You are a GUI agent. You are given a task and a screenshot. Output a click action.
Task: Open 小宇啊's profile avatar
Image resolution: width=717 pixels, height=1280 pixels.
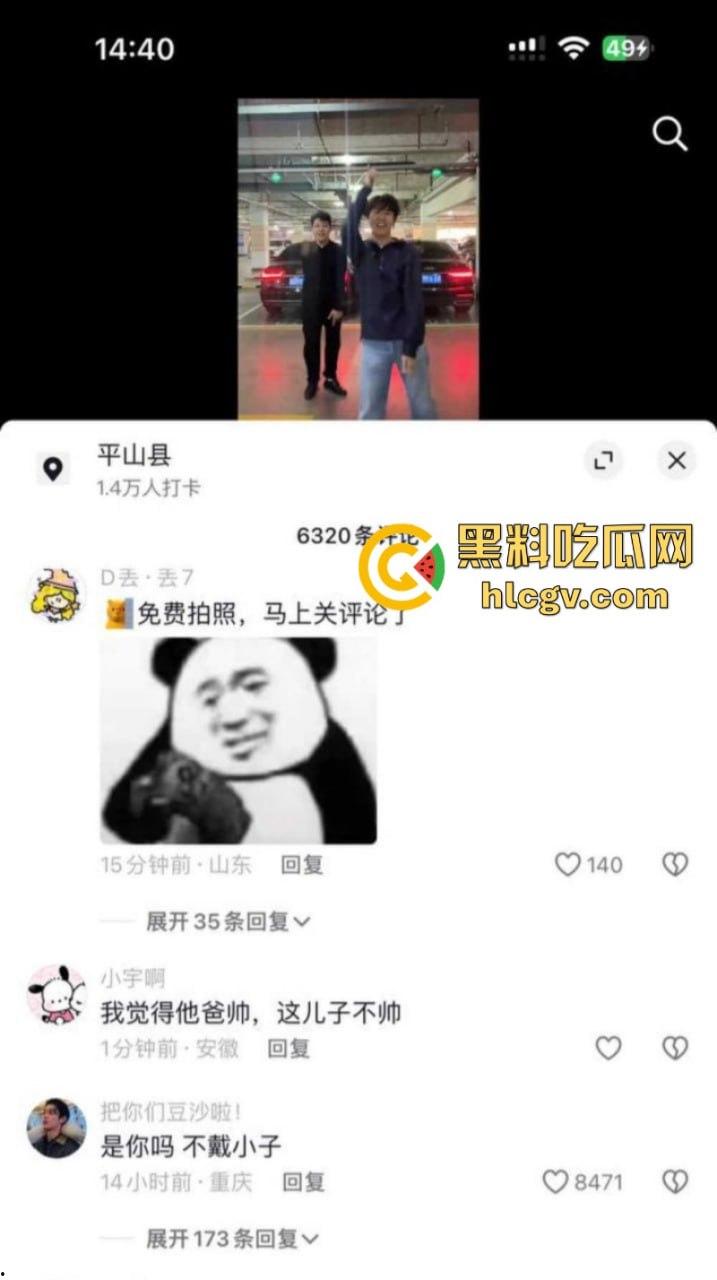tap(56, 995)
